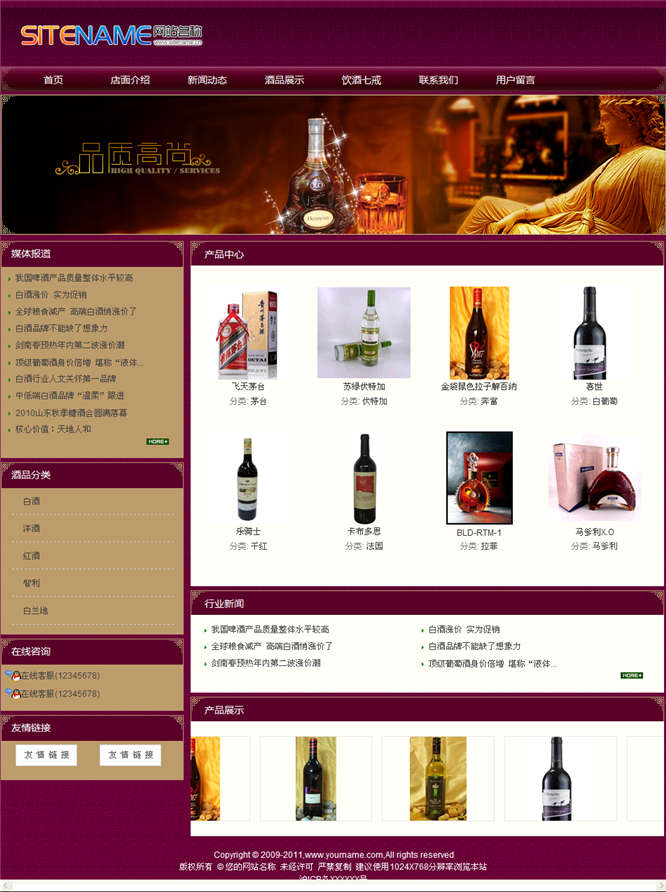The width and height of the screenshot is (666, 892).
Task: Open the 卡布多思 wine product
Action: (x=364, y=532)
